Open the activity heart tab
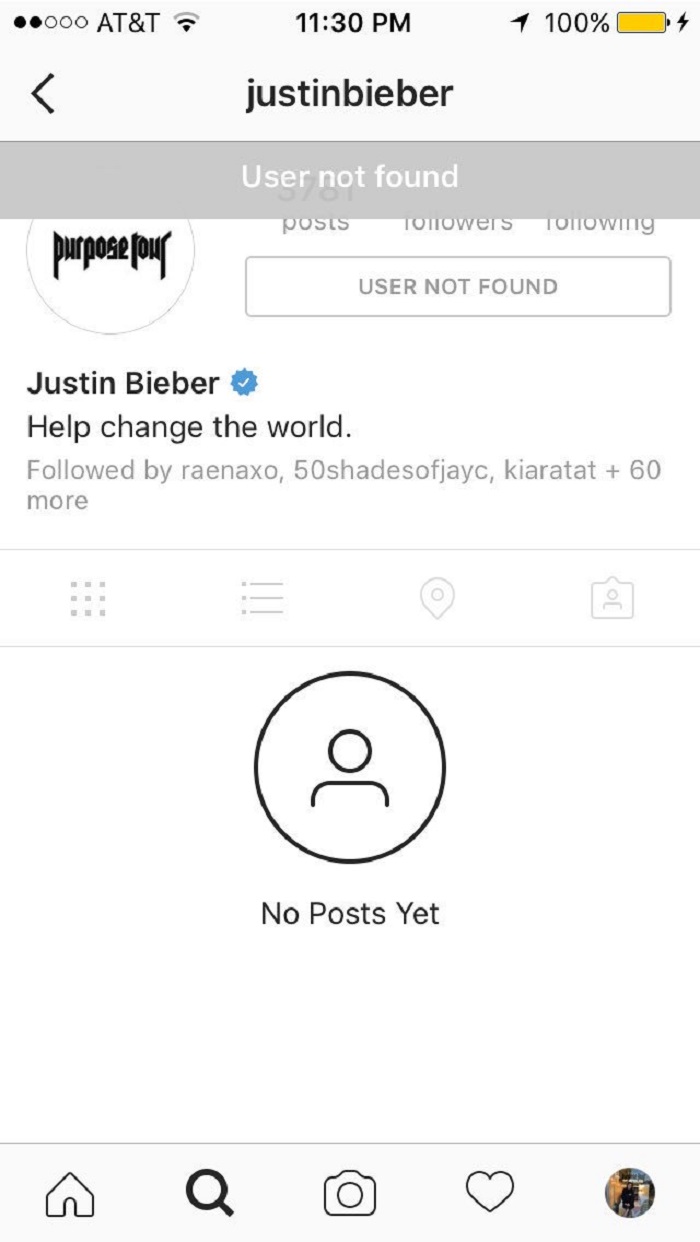This screenshot has width=700, height=1242. coord(490,1191)
